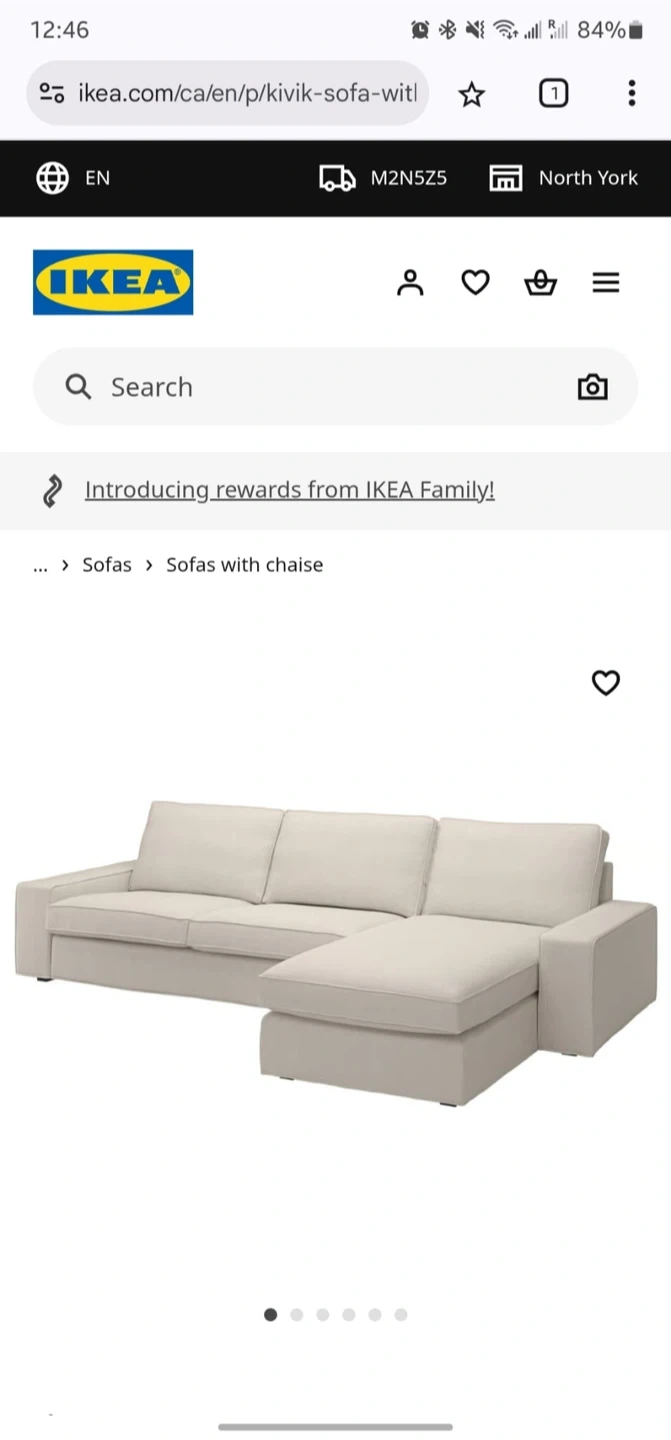Go to the Sofas breadcrumb
Screen dimensions: 671x1440
click(x=107, y=565)
